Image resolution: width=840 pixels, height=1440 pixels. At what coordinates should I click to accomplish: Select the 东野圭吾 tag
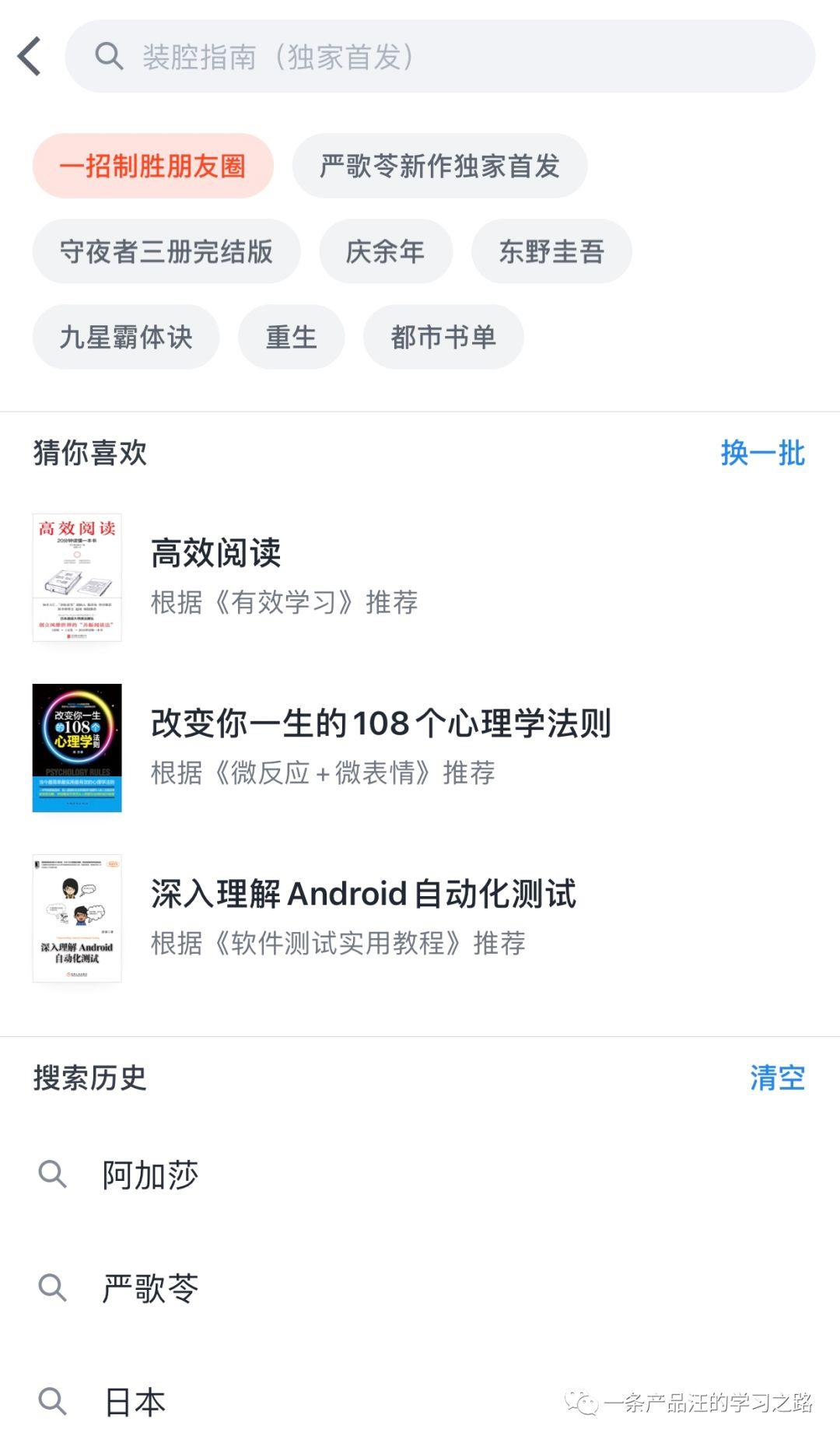[552, 251]
